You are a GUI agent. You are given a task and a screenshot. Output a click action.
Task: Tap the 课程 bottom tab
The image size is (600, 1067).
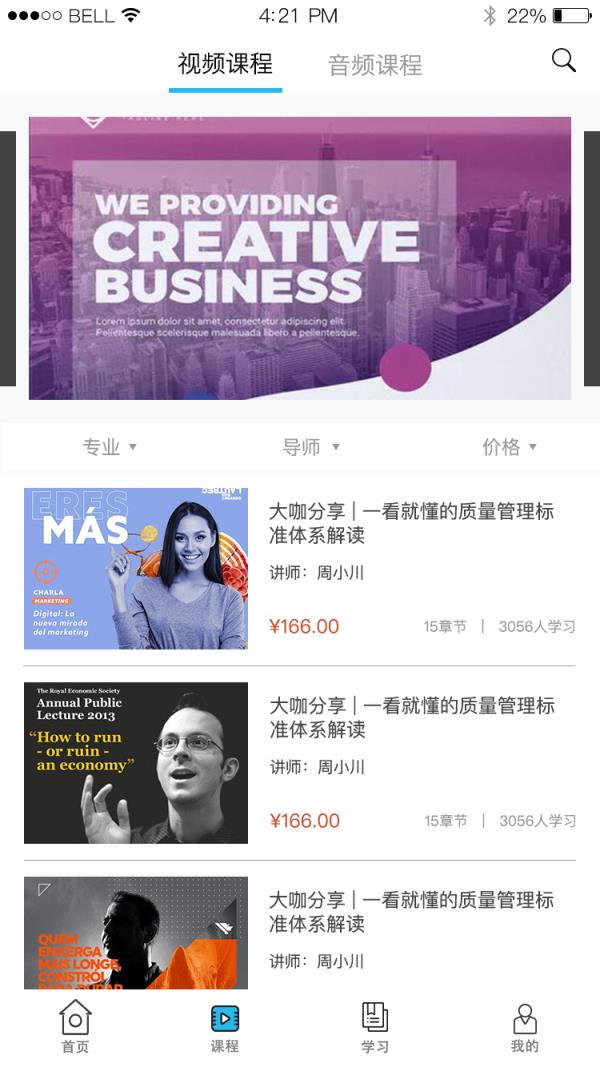click(x=225, y=1027)
